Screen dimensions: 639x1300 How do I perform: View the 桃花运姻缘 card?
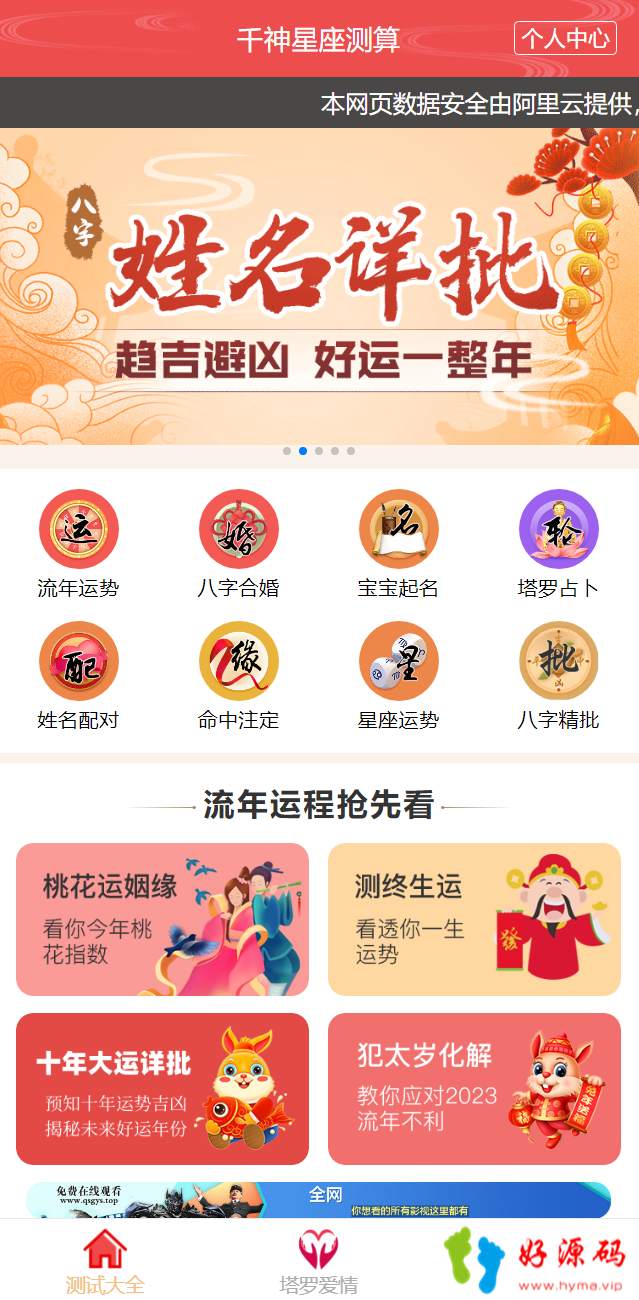[162, 919]
